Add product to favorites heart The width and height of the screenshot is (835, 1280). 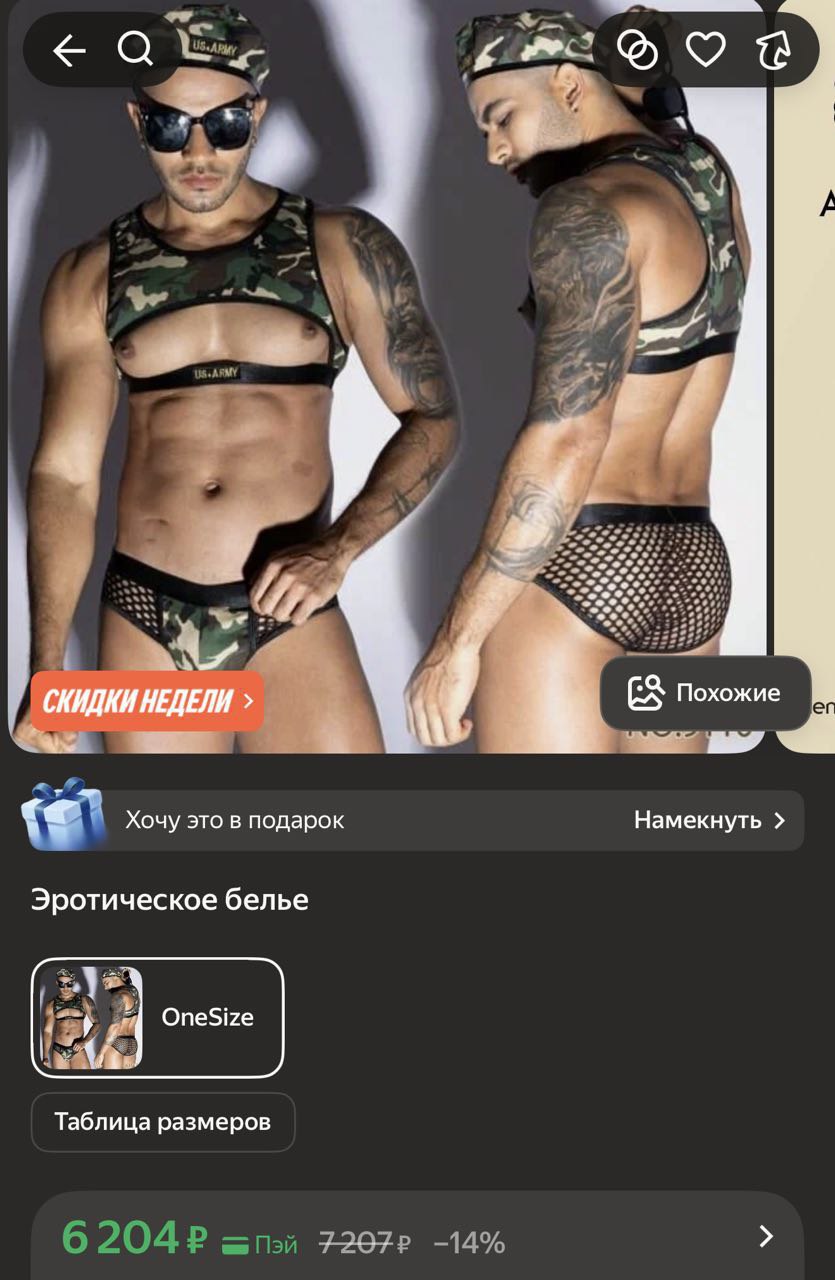[x=705, y=49]
